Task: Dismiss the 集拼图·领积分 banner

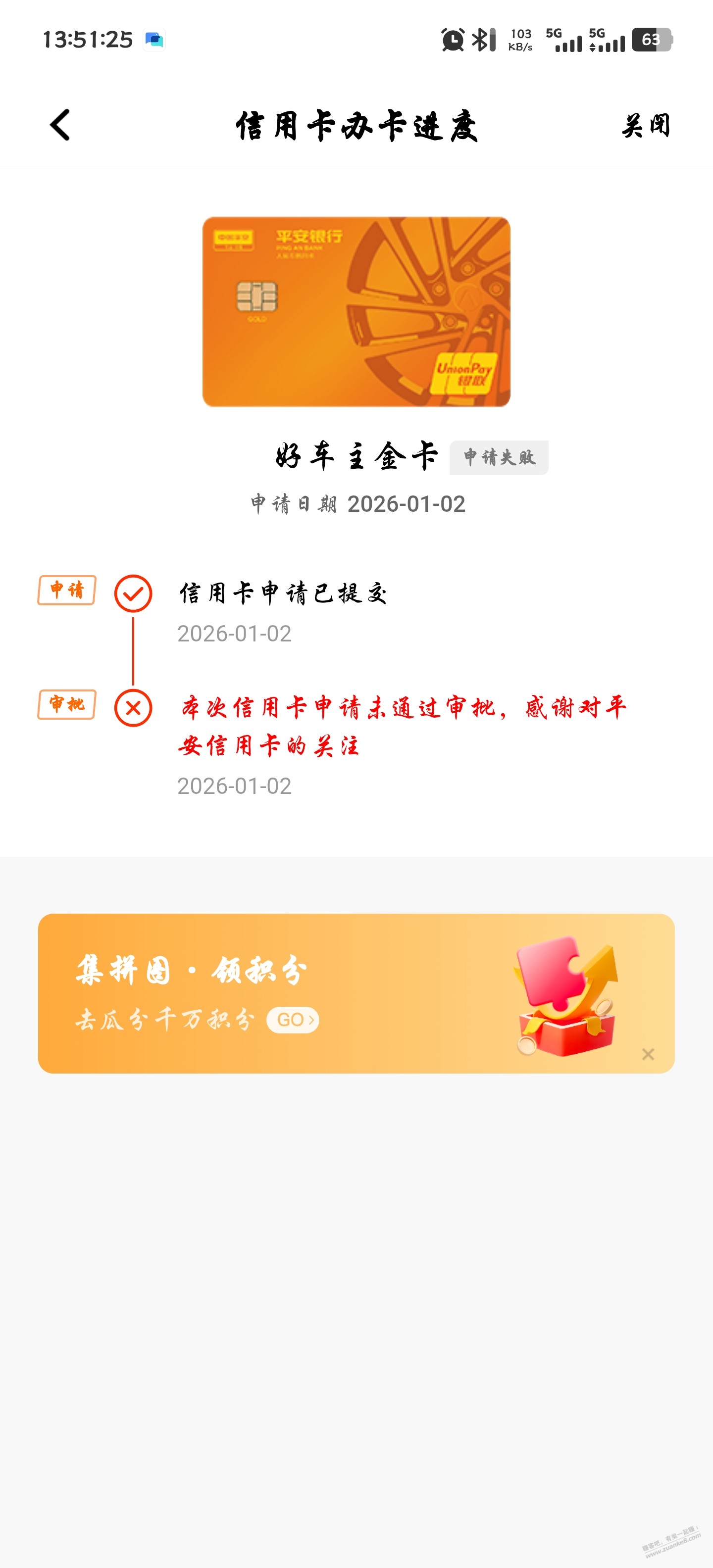Action: tap(647, 1054)
